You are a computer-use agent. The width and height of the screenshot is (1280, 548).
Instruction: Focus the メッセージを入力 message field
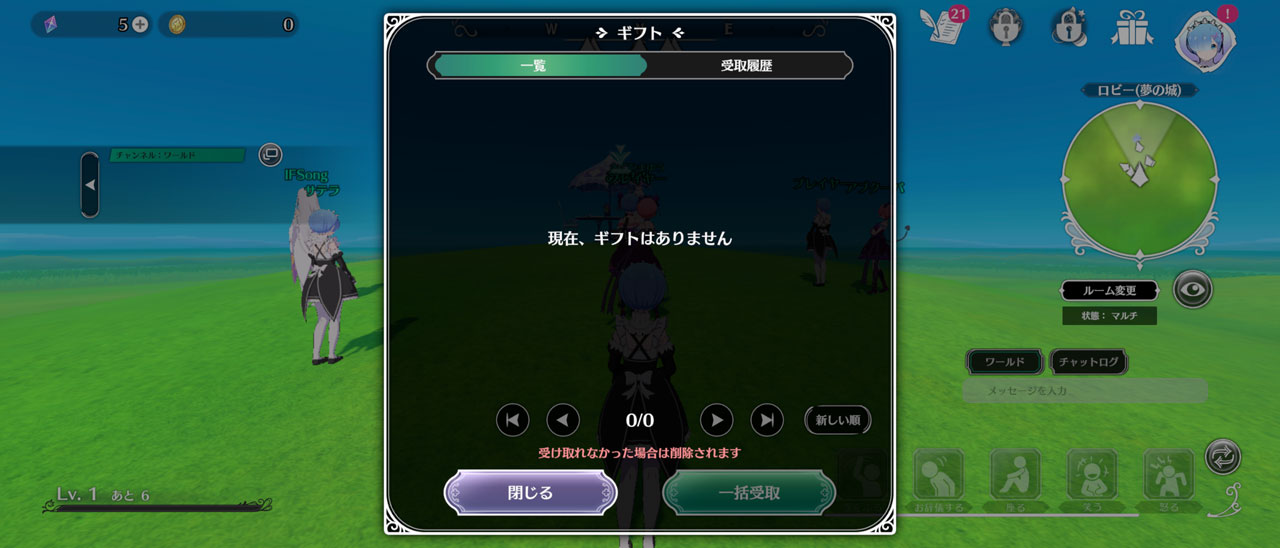[x=1084, y=390]
